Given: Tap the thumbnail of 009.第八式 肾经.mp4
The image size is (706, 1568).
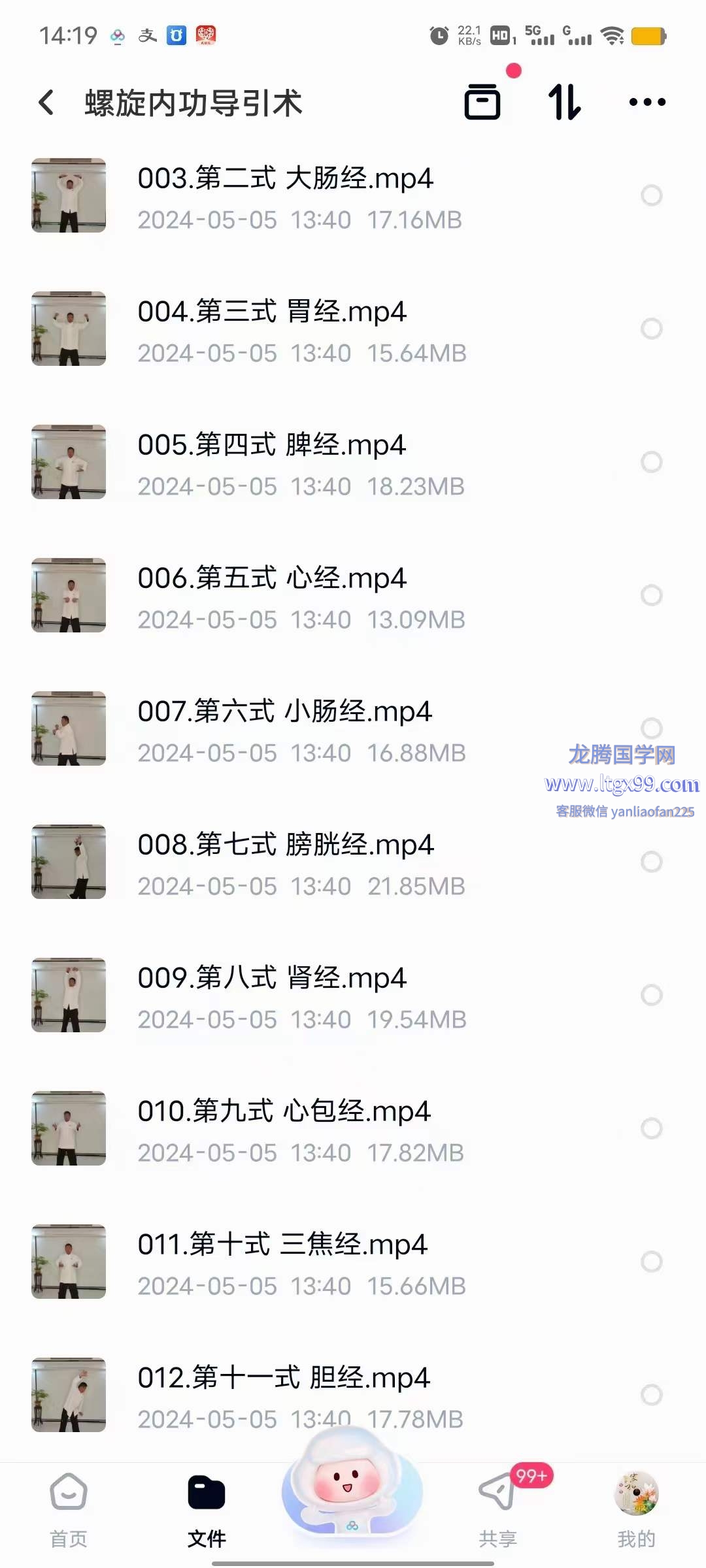Looking at the screenshot, I should [x=69, y=995].
